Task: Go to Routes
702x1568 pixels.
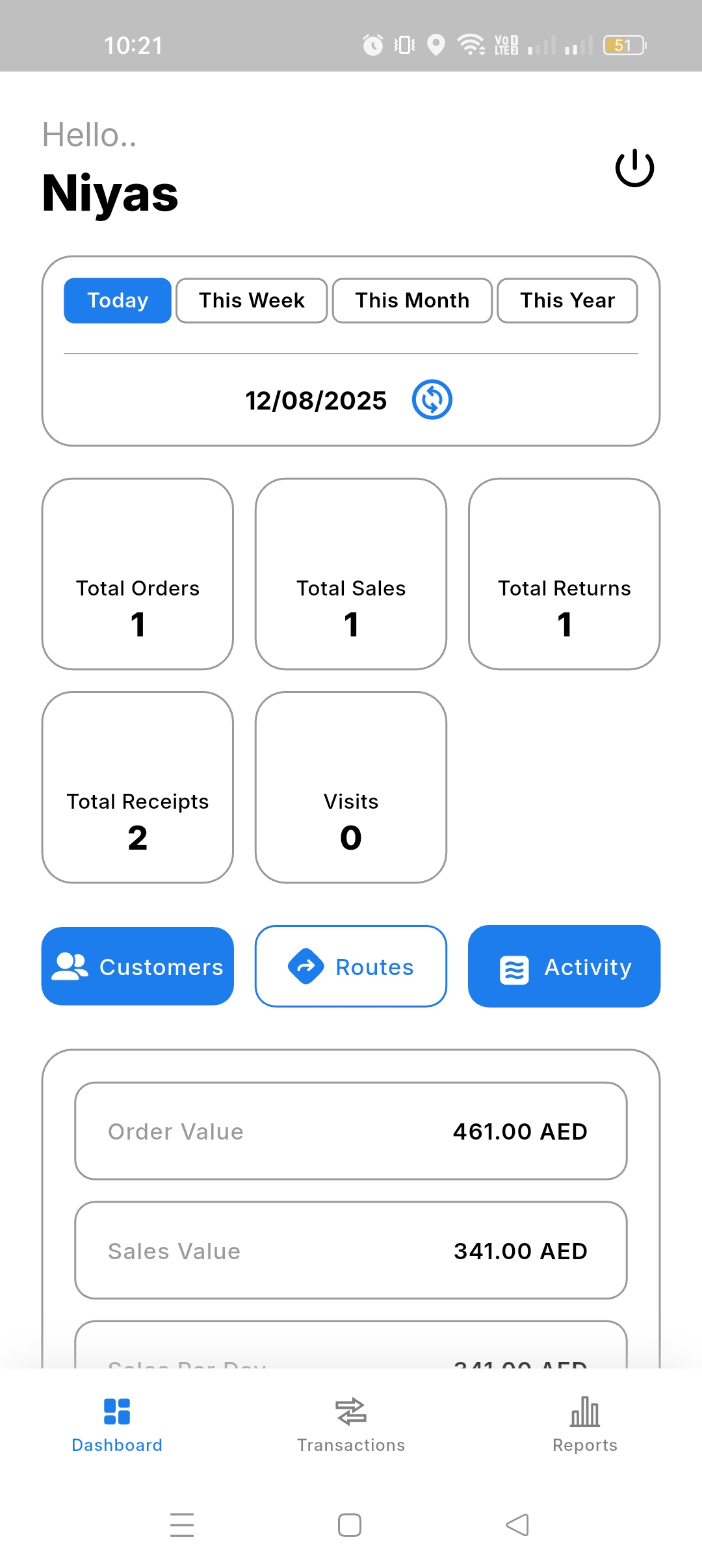Action: click(x=351, y=967)
